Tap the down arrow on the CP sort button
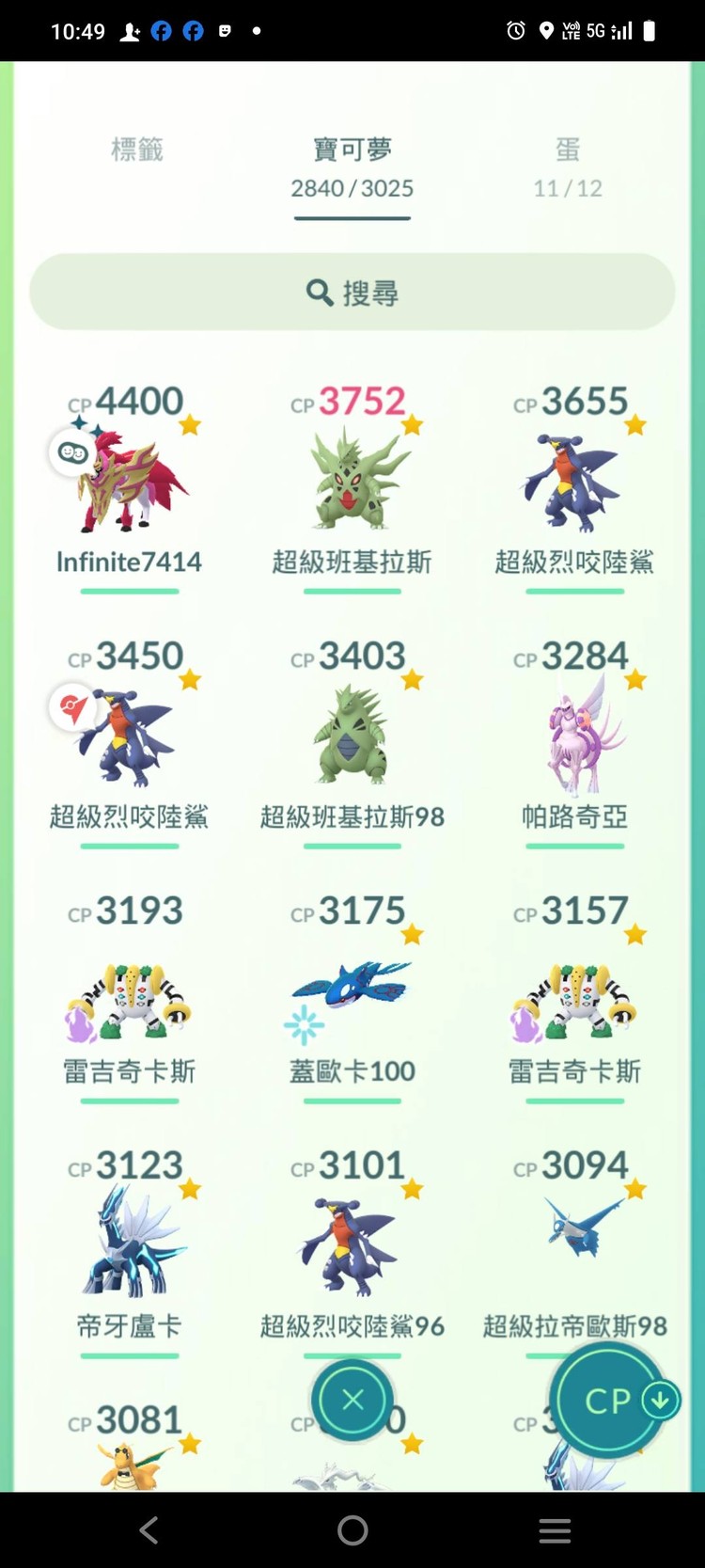705x1568 pixels. [x=660, y=1400]
